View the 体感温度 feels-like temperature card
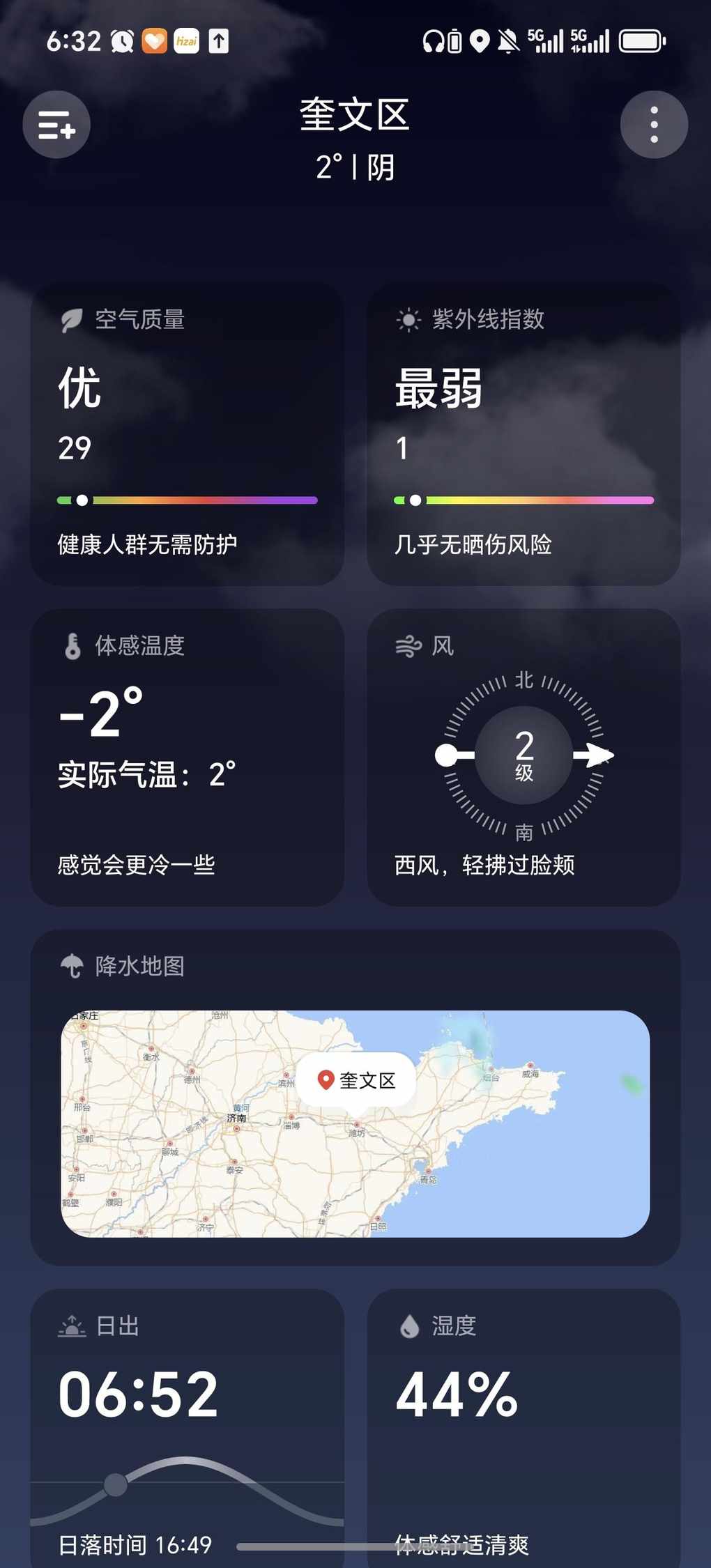The width and height of the screenshot is (711, 1568). [187, 758]
